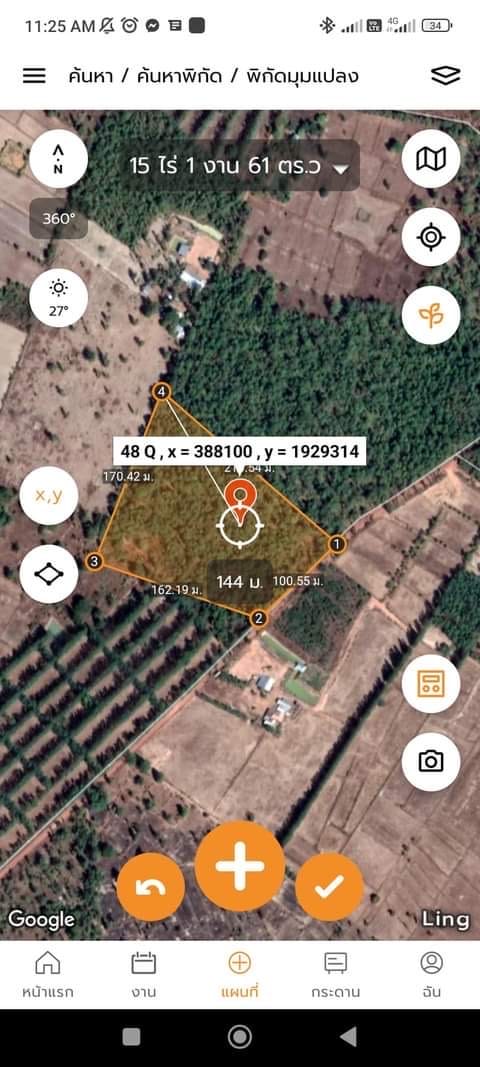Viewport: 480px width, 1067px height.
Task: Open the plant crop icon button
Action: tap(431, 315)
